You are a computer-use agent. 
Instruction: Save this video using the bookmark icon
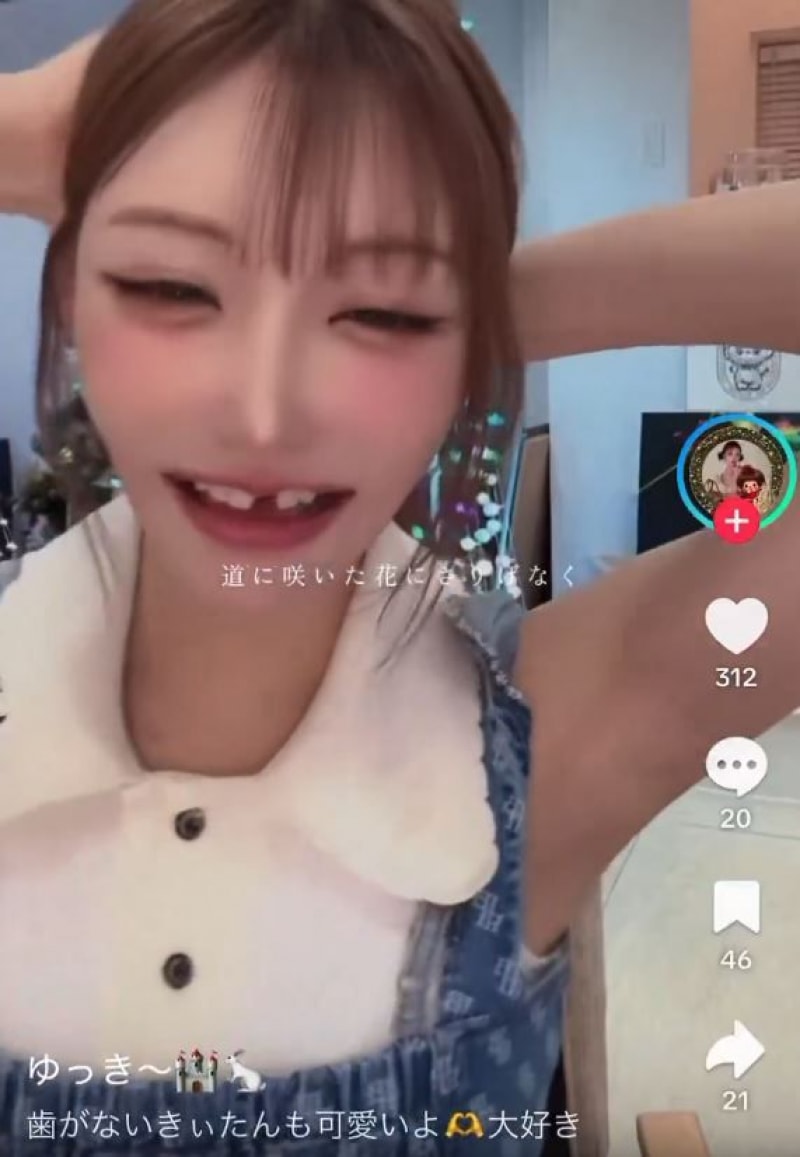tap(736, 908)
